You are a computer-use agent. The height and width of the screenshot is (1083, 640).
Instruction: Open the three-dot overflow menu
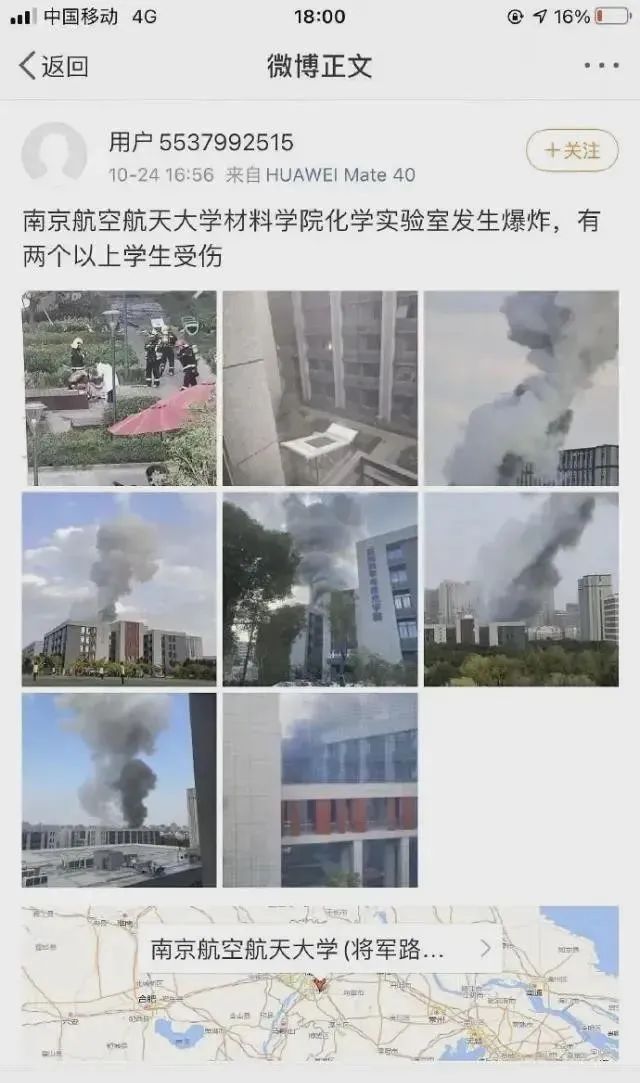point(601,66)
